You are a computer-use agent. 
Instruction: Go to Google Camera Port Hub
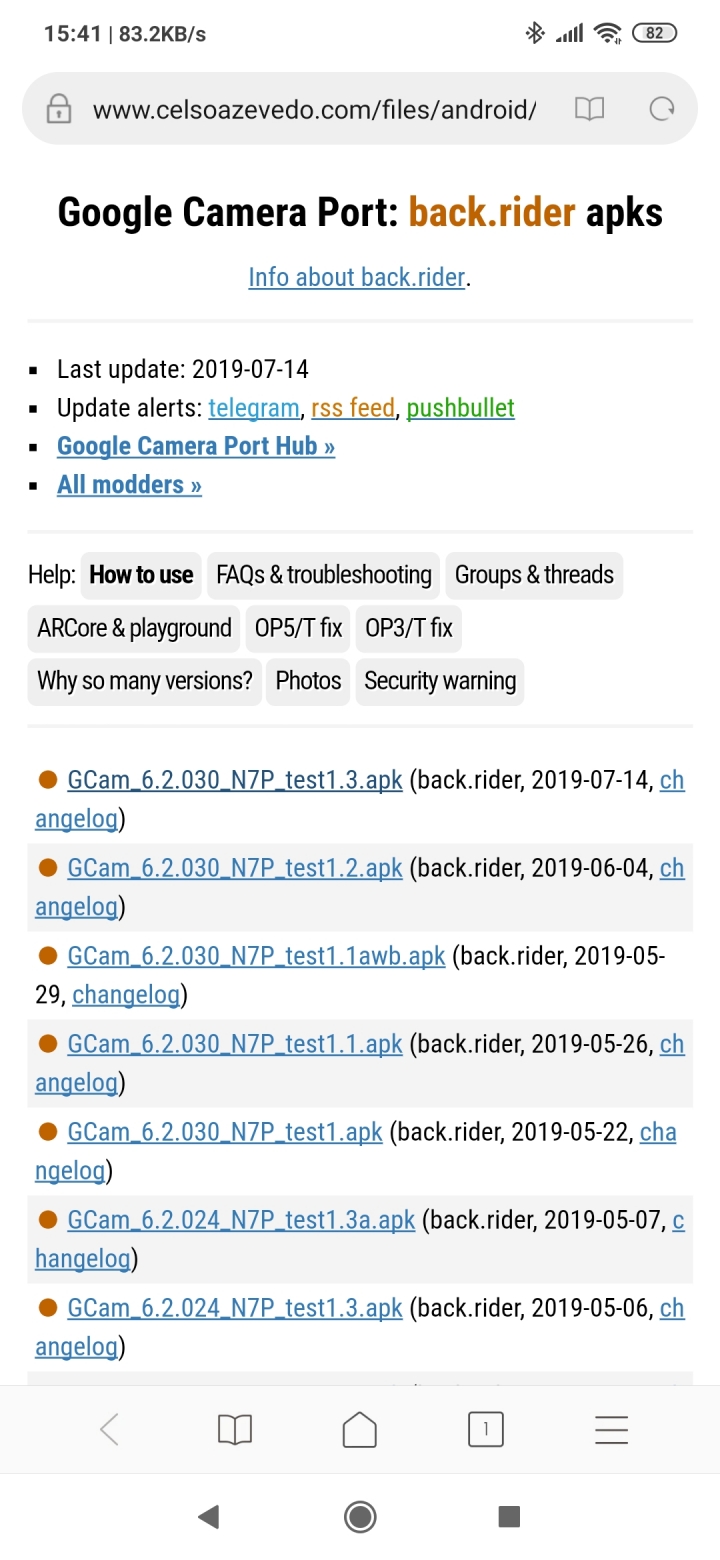click(196, 446)
